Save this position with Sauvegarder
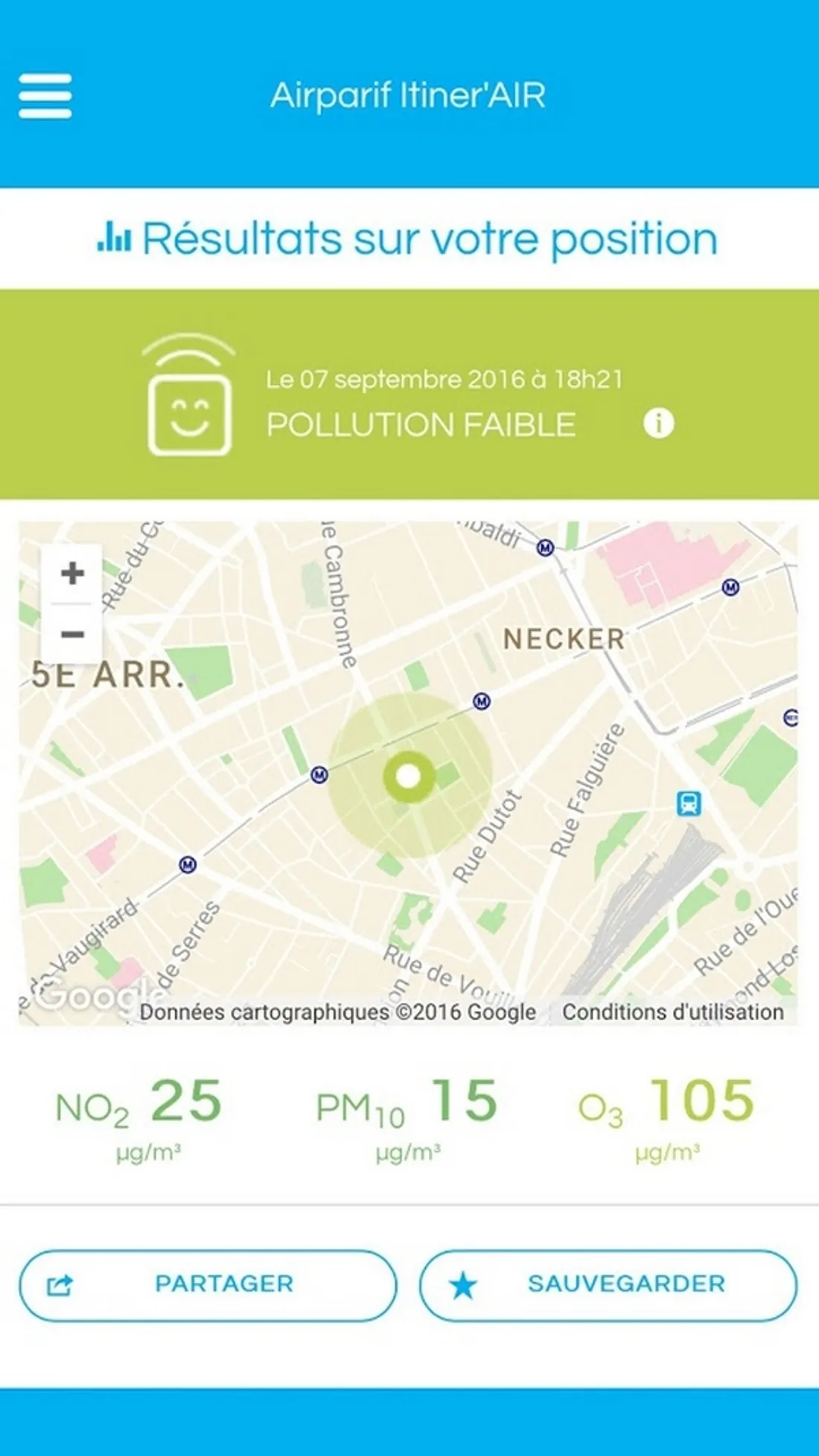This screenshot has width=819, height=1456. coord(608,1285)
